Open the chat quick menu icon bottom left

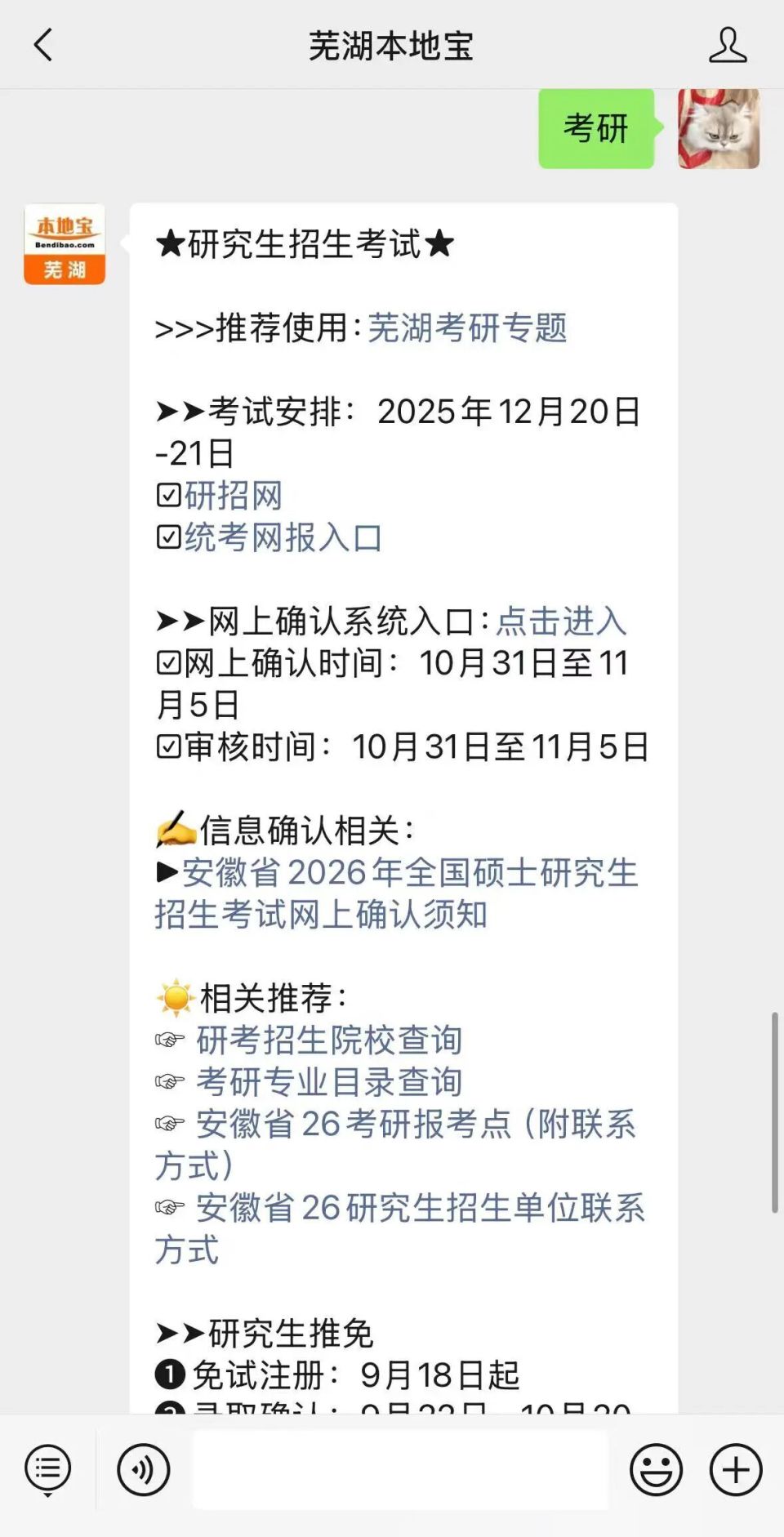48,1469
